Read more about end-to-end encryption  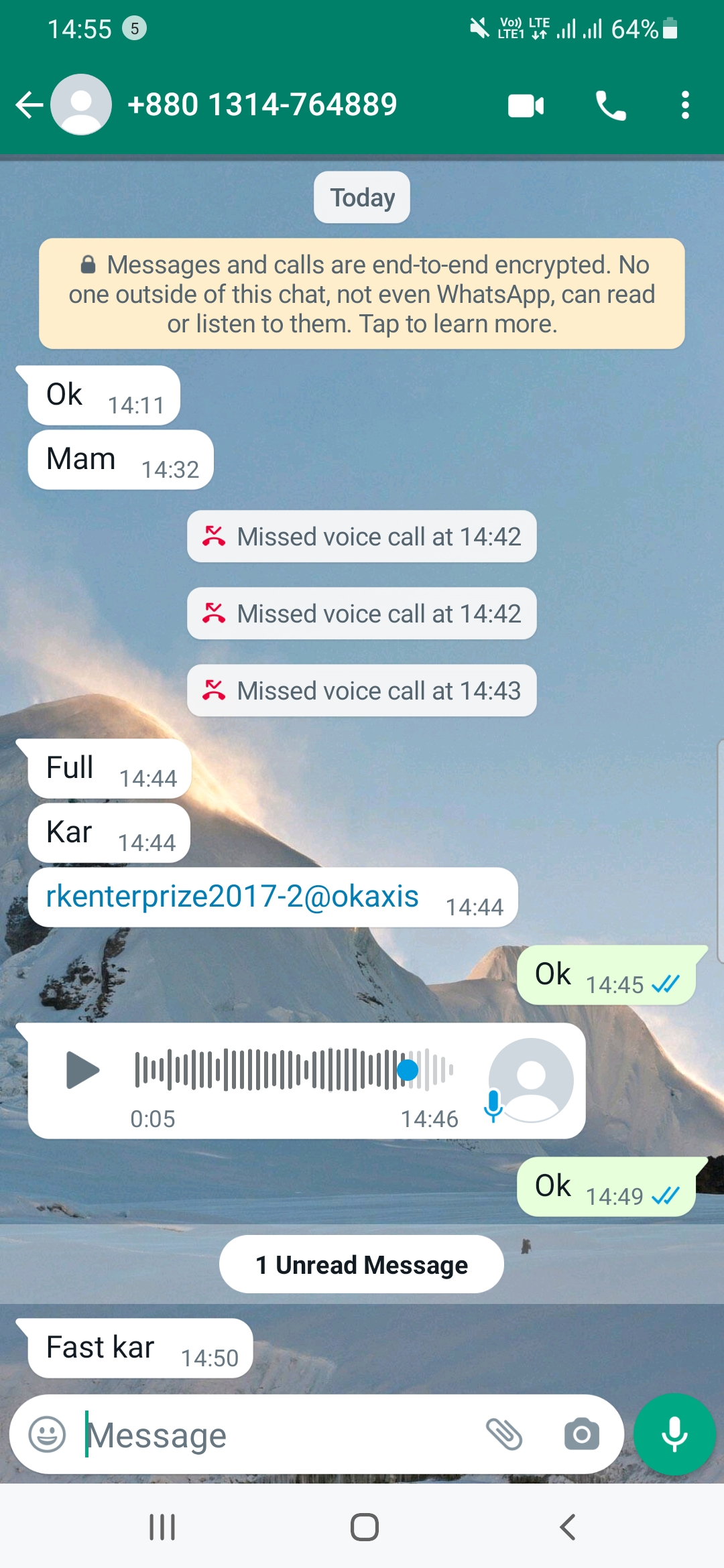coord(362,294)
